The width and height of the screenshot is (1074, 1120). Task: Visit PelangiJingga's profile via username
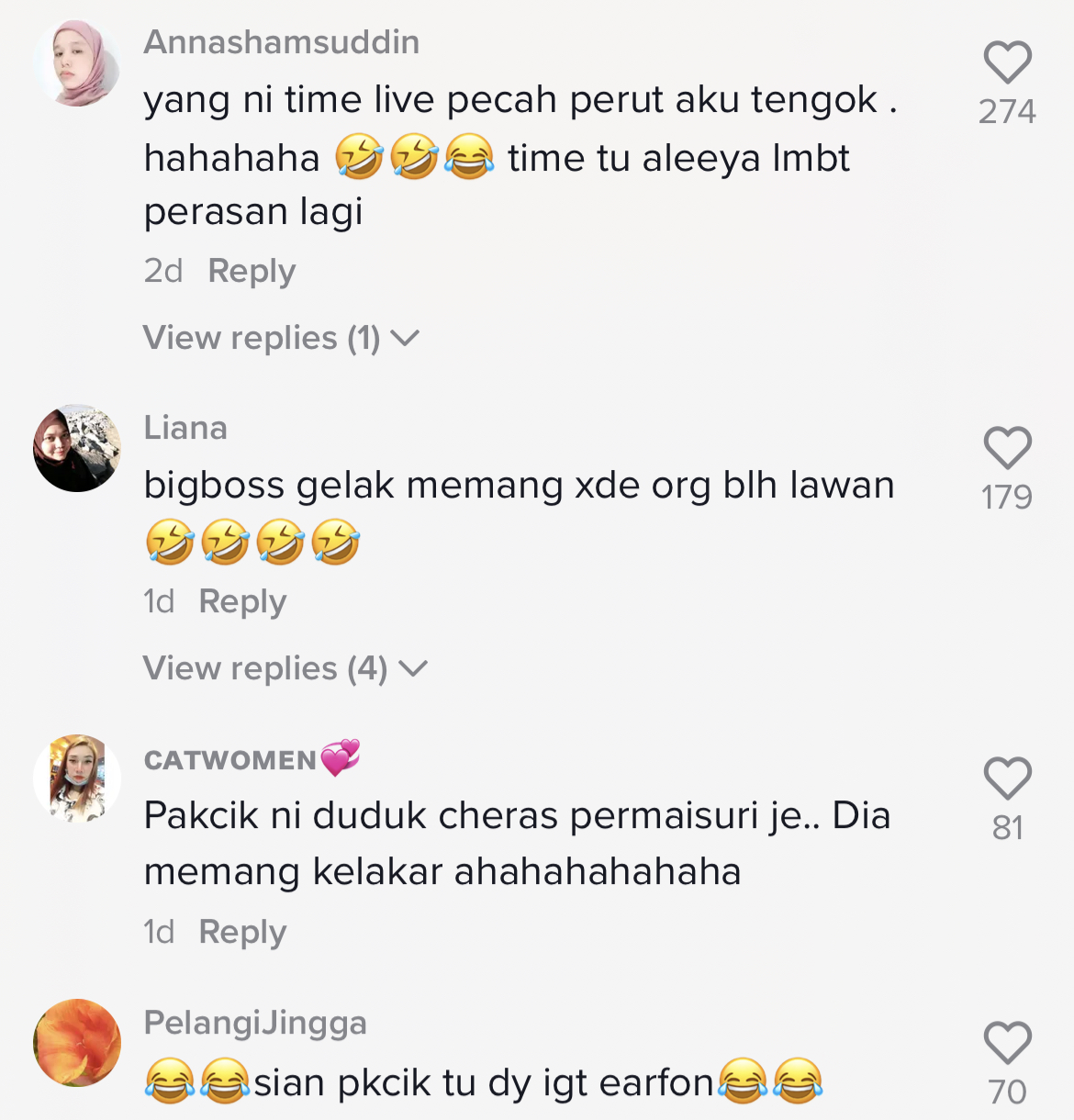pyautogui.click(x=255, y=1023)
